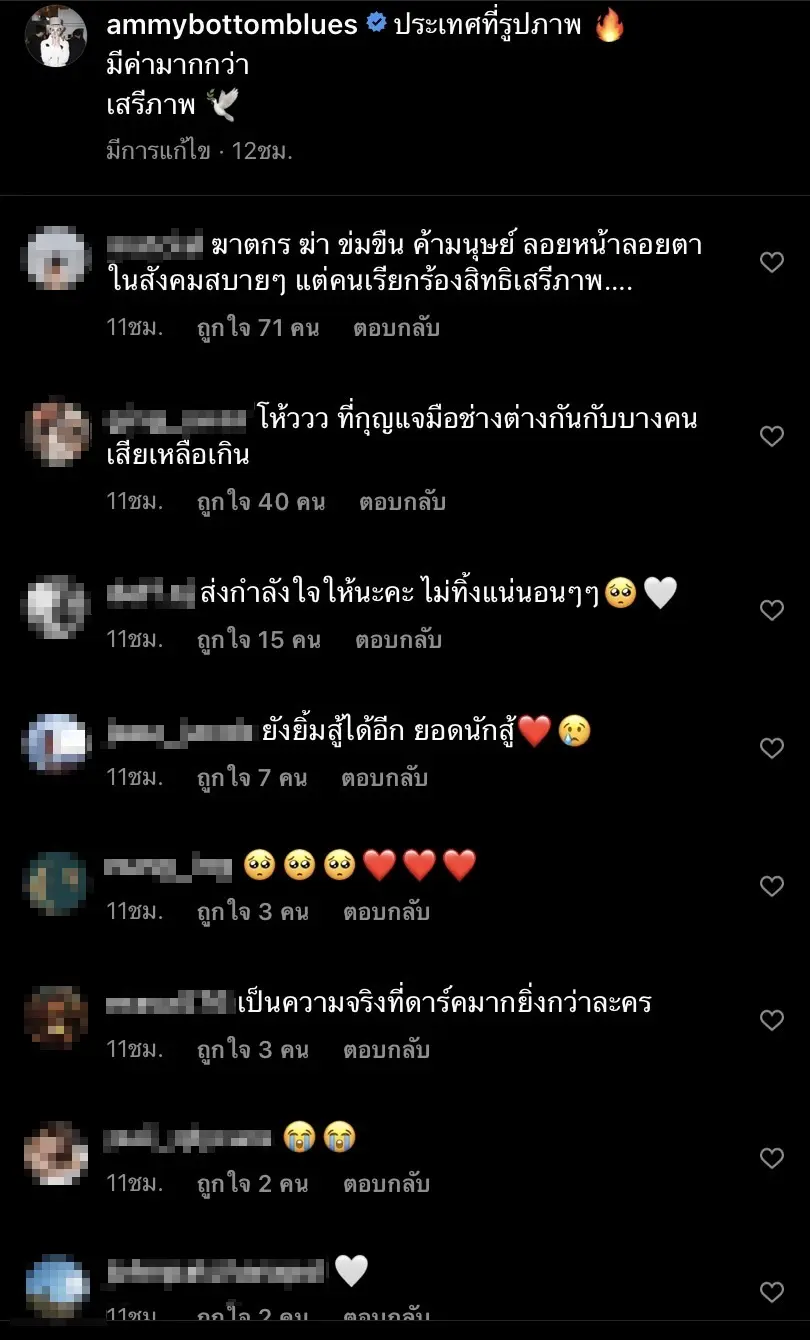Viewport: 810px width, 1340px height.
Task: Like the เป็นความจริงที่ดาร์ค comment
Action: click(x=771, y=1020)
